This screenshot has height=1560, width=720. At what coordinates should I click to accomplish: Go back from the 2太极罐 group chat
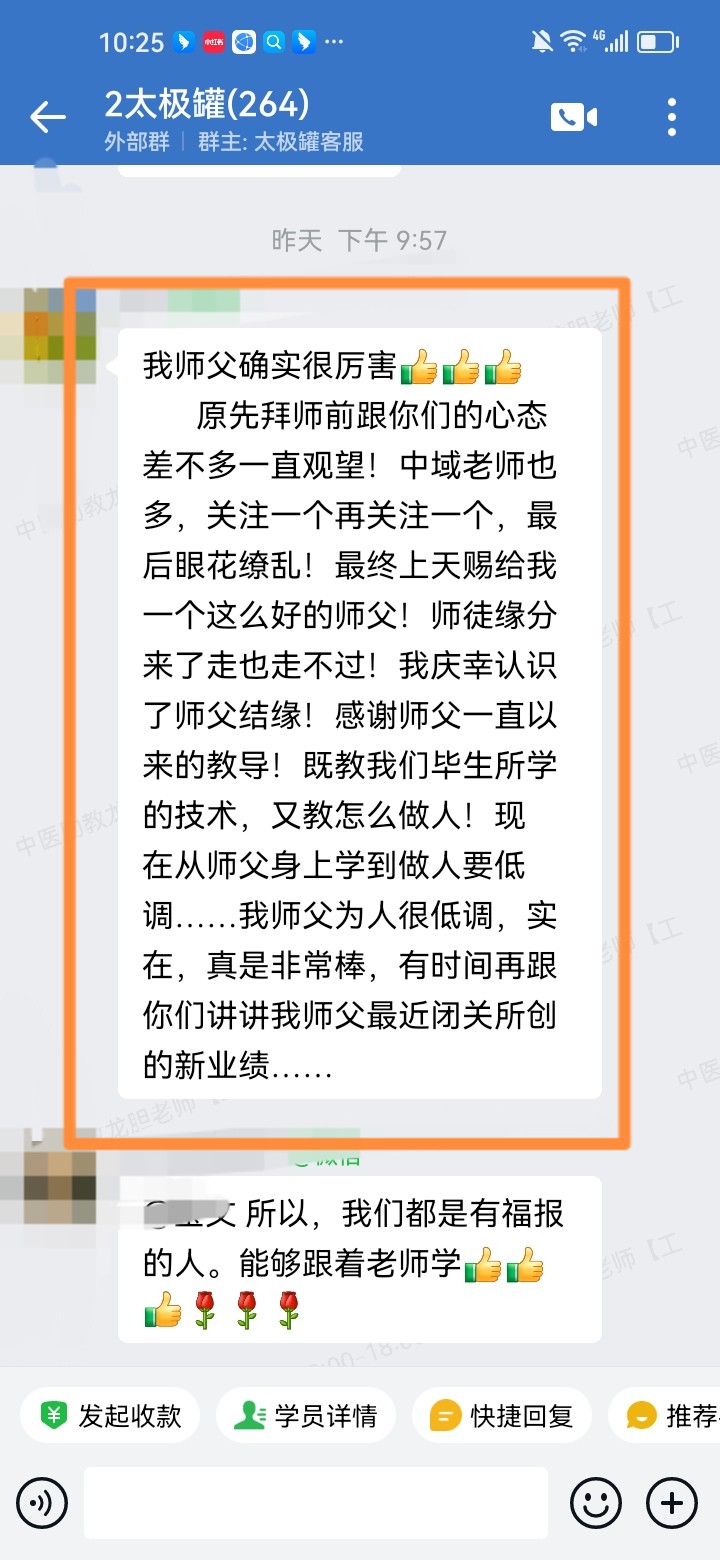coord(47,118)
